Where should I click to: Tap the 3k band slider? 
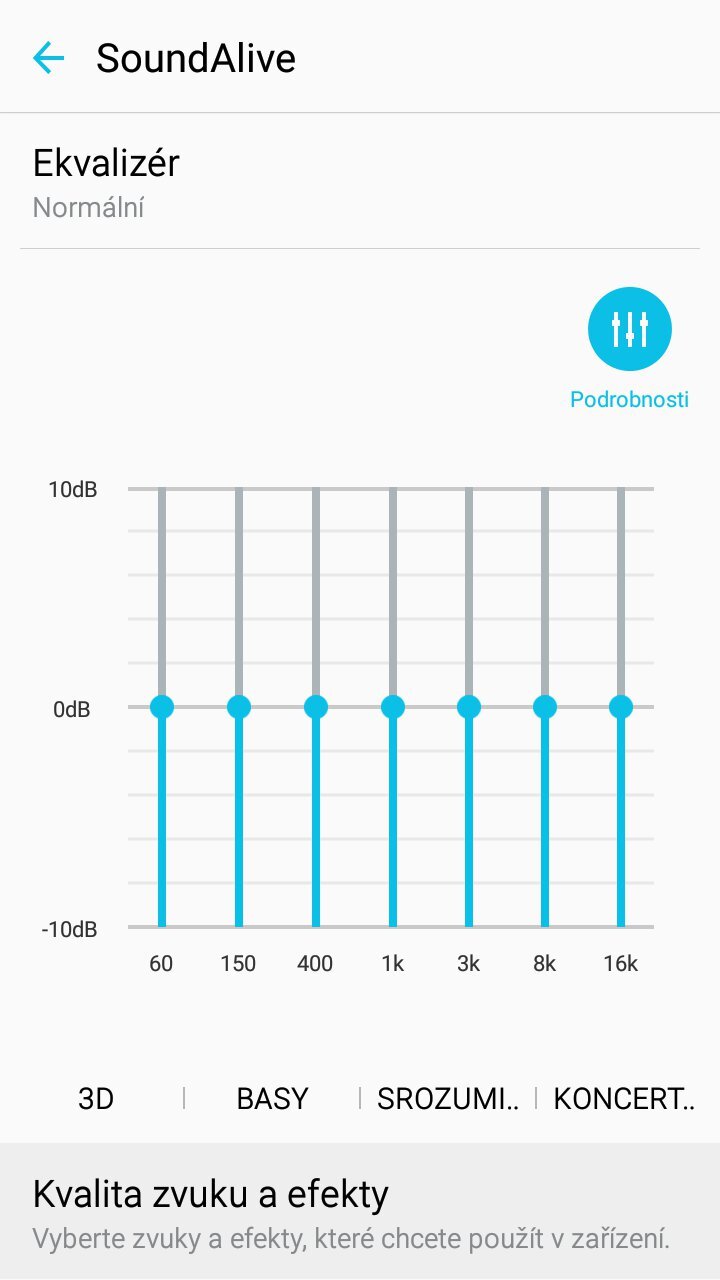point(468,707)
